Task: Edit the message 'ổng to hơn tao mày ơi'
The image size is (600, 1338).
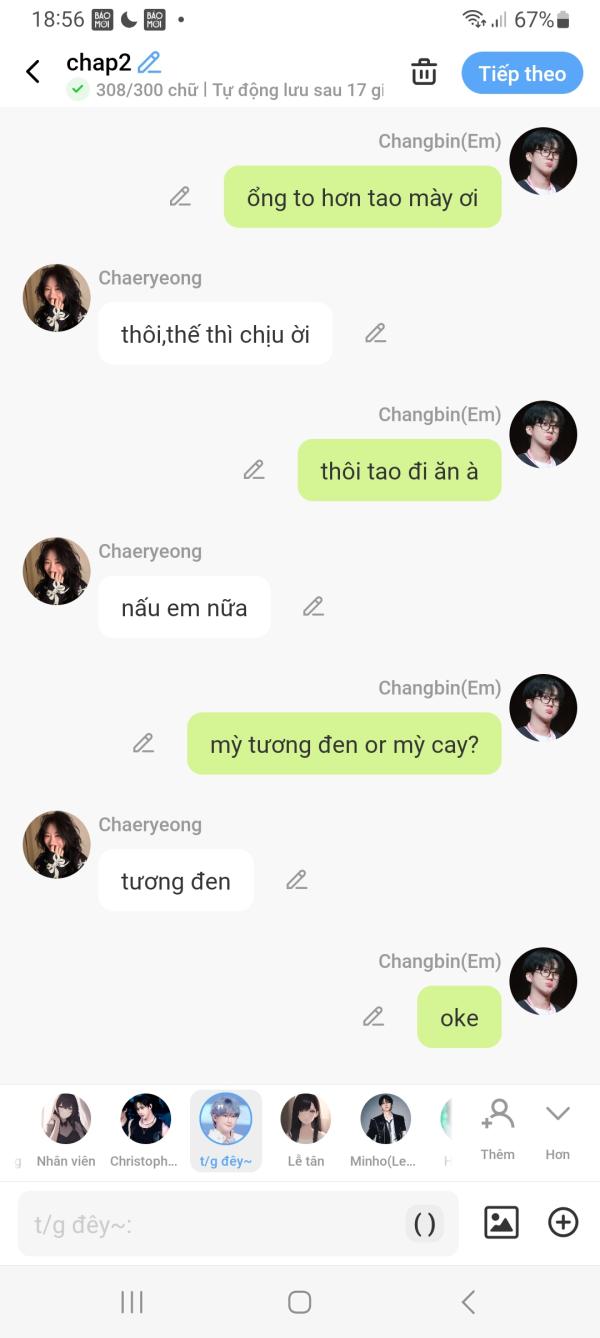Action: tap(180, 197)
